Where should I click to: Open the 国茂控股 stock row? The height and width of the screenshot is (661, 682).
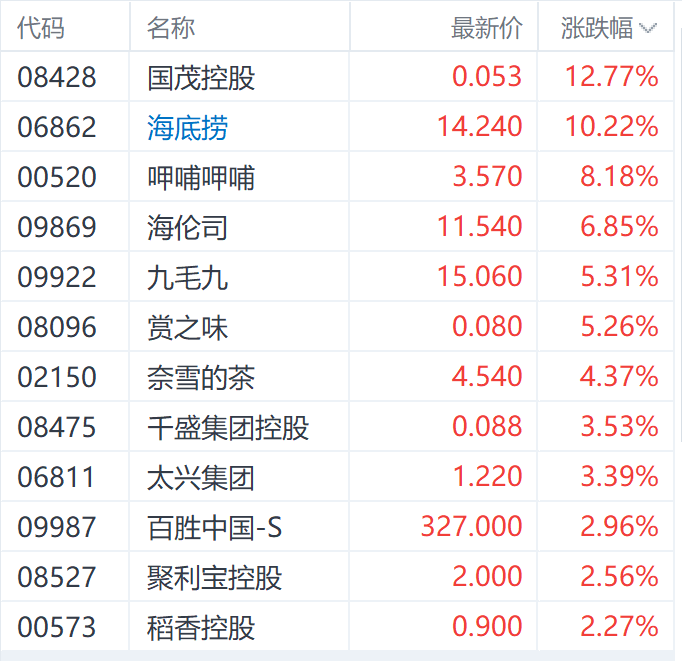click(x=201, y=78)
